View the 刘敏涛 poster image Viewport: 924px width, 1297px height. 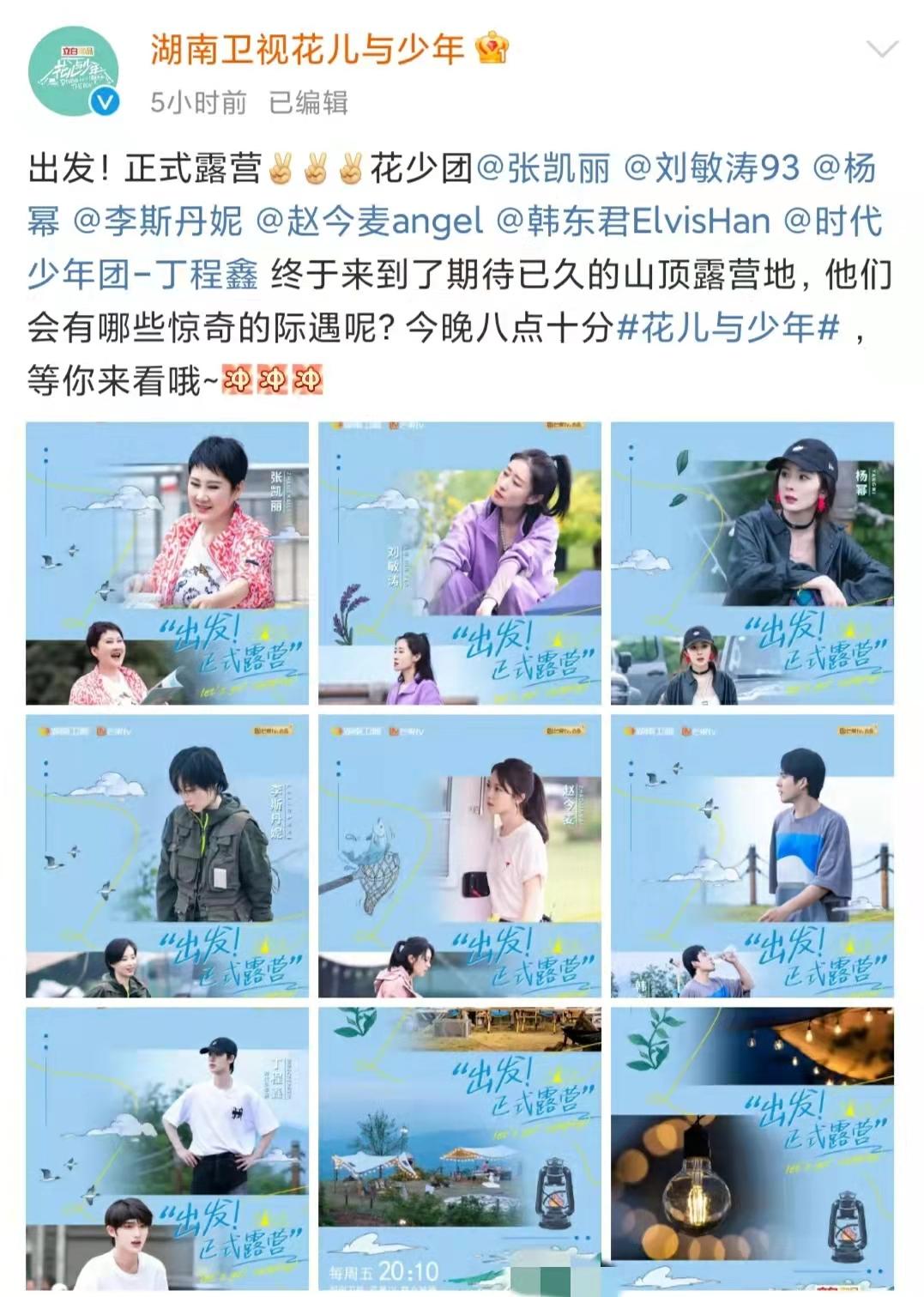coord(460,563)
